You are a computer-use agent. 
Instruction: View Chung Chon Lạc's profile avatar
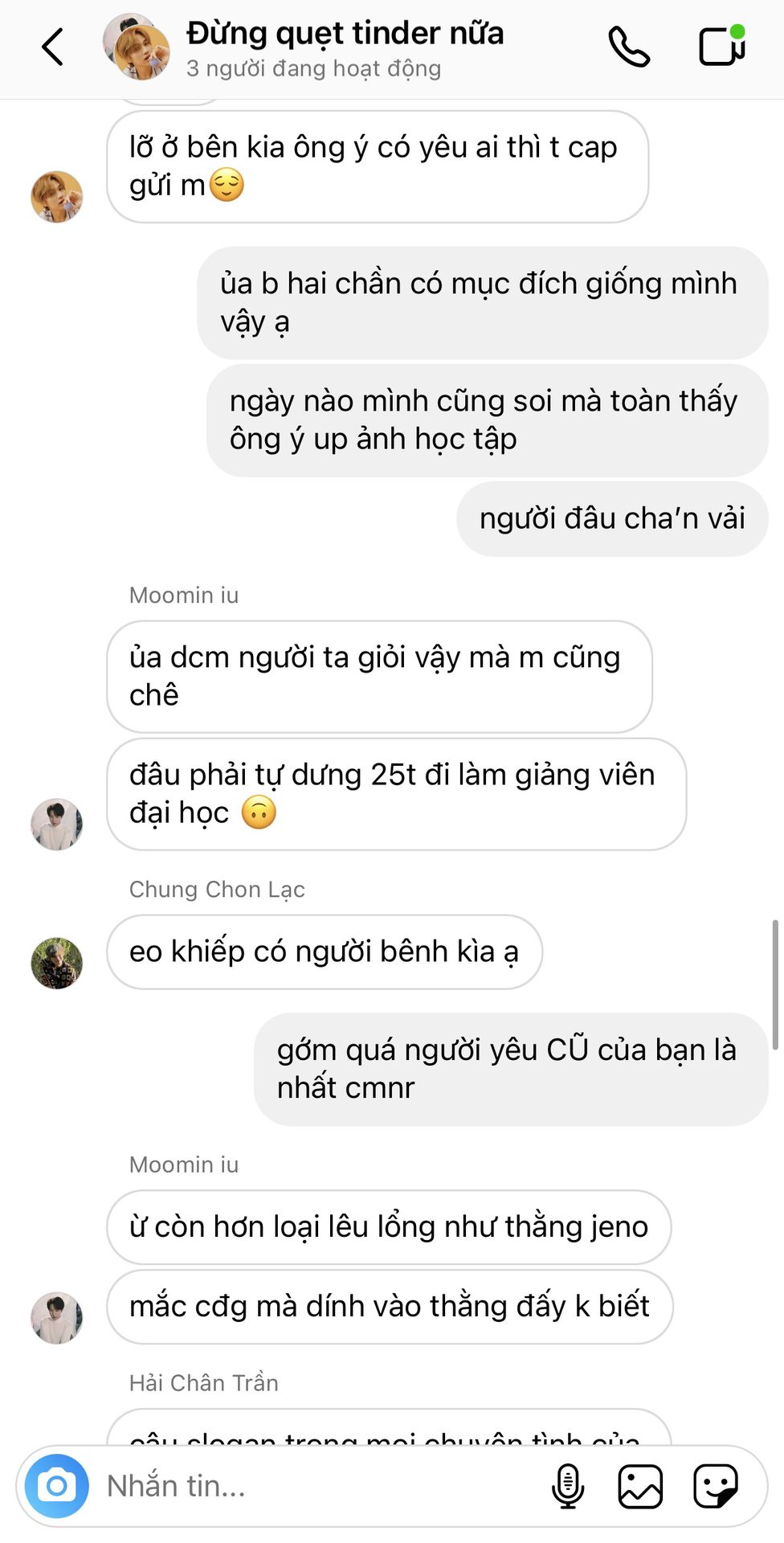57,963
